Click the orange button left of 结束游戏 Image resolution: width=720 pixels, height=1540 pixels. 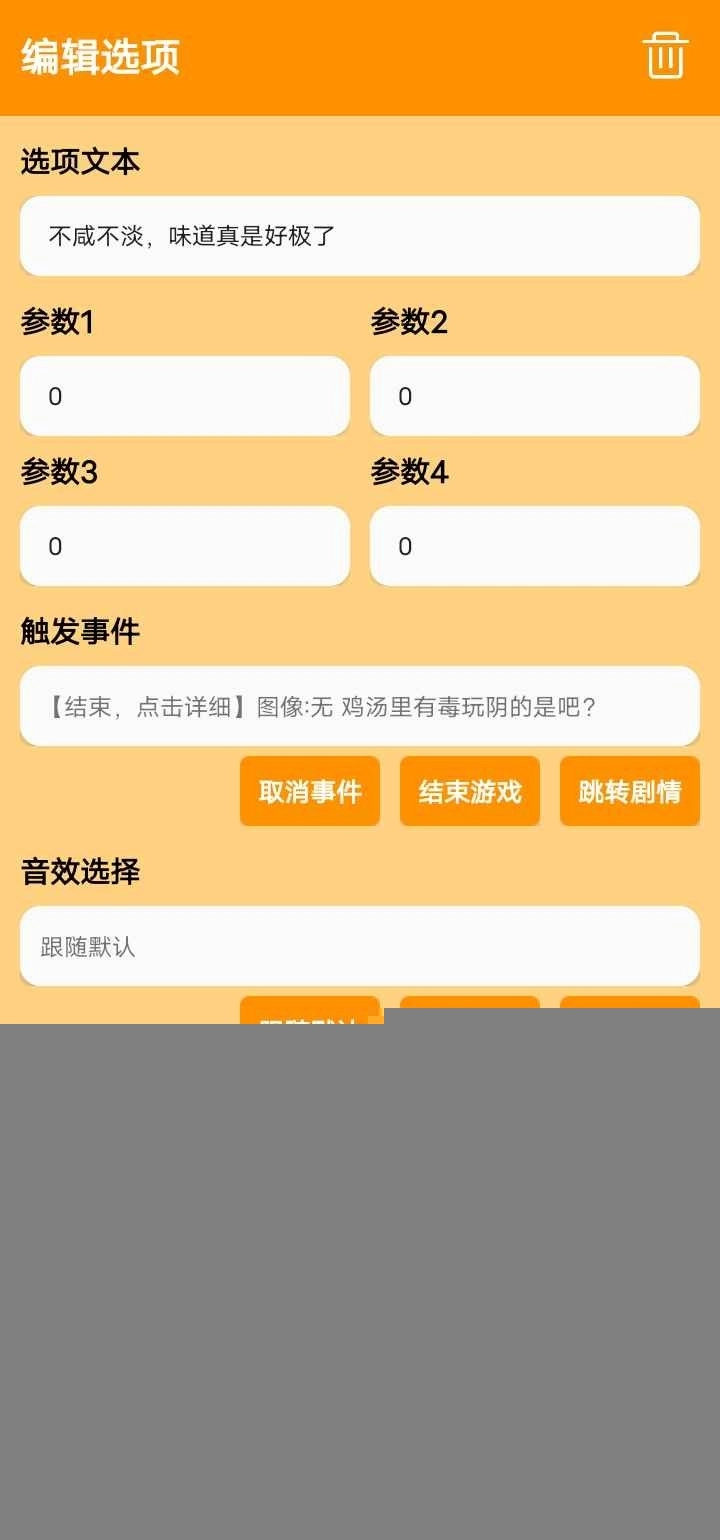coord(310,791)
